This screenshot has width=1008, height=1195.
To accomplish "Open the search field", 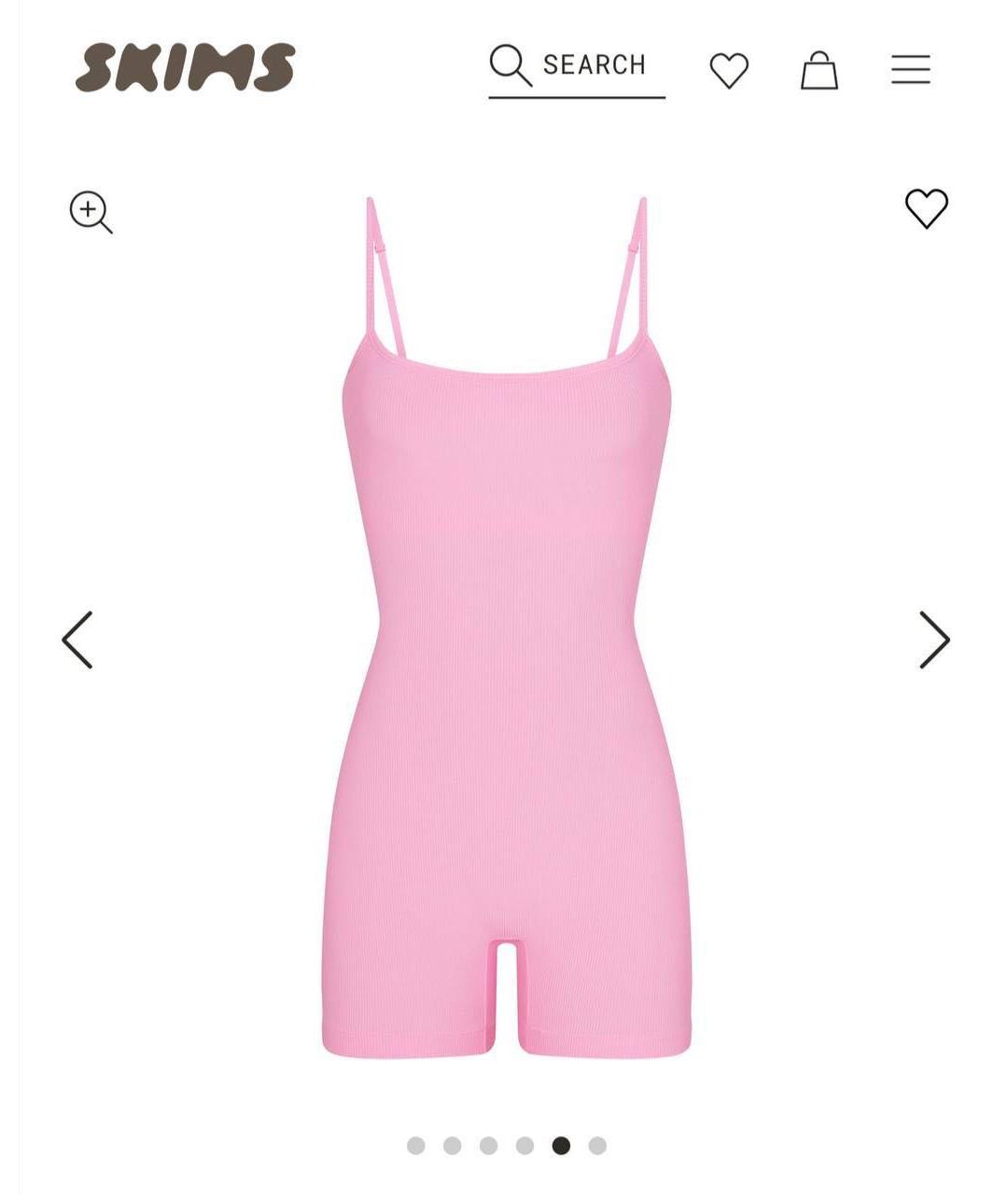I will (577, 65).
